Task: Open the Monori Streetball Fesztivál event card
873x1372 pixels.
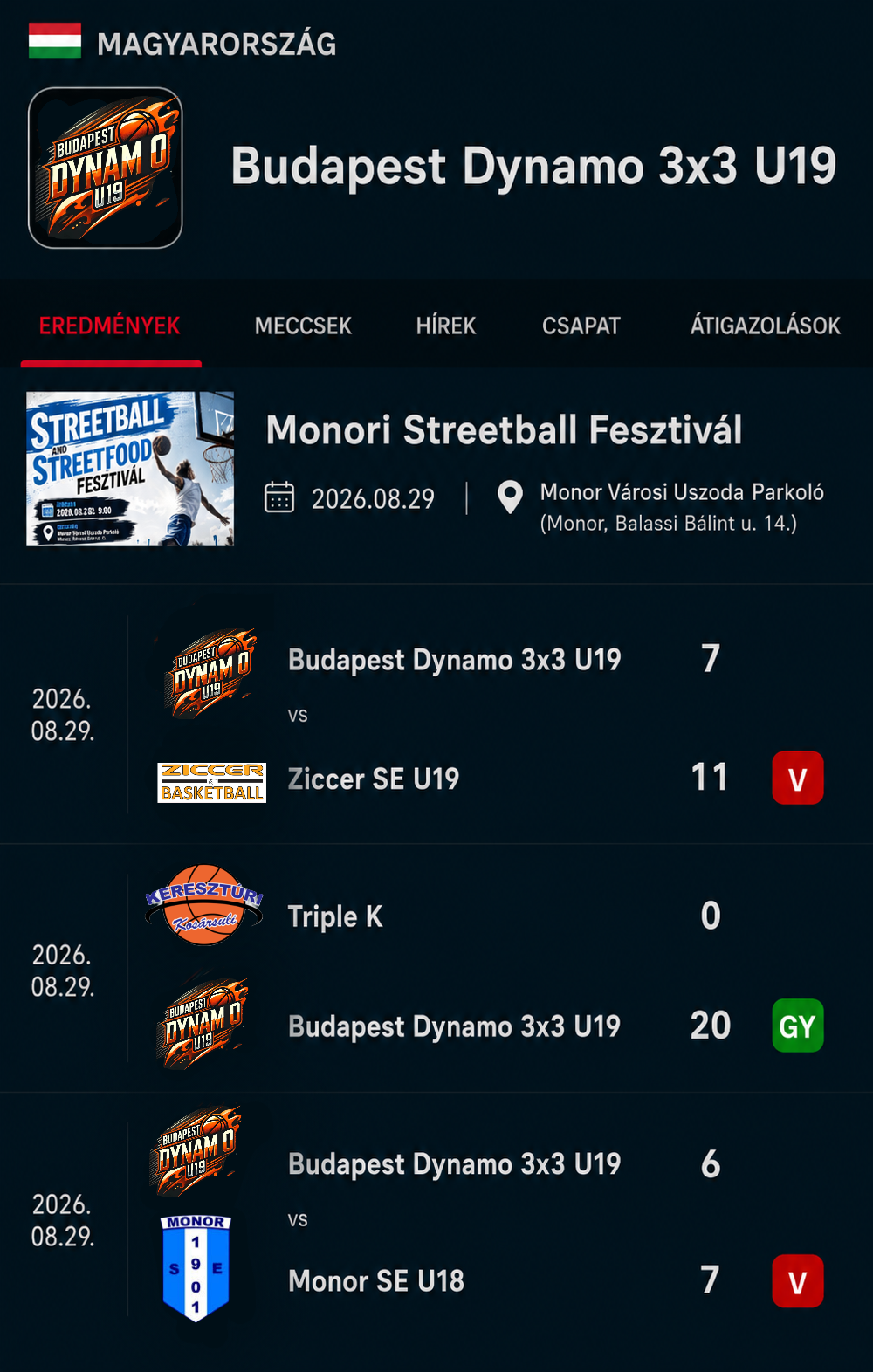Action: [x=436, y=470]
